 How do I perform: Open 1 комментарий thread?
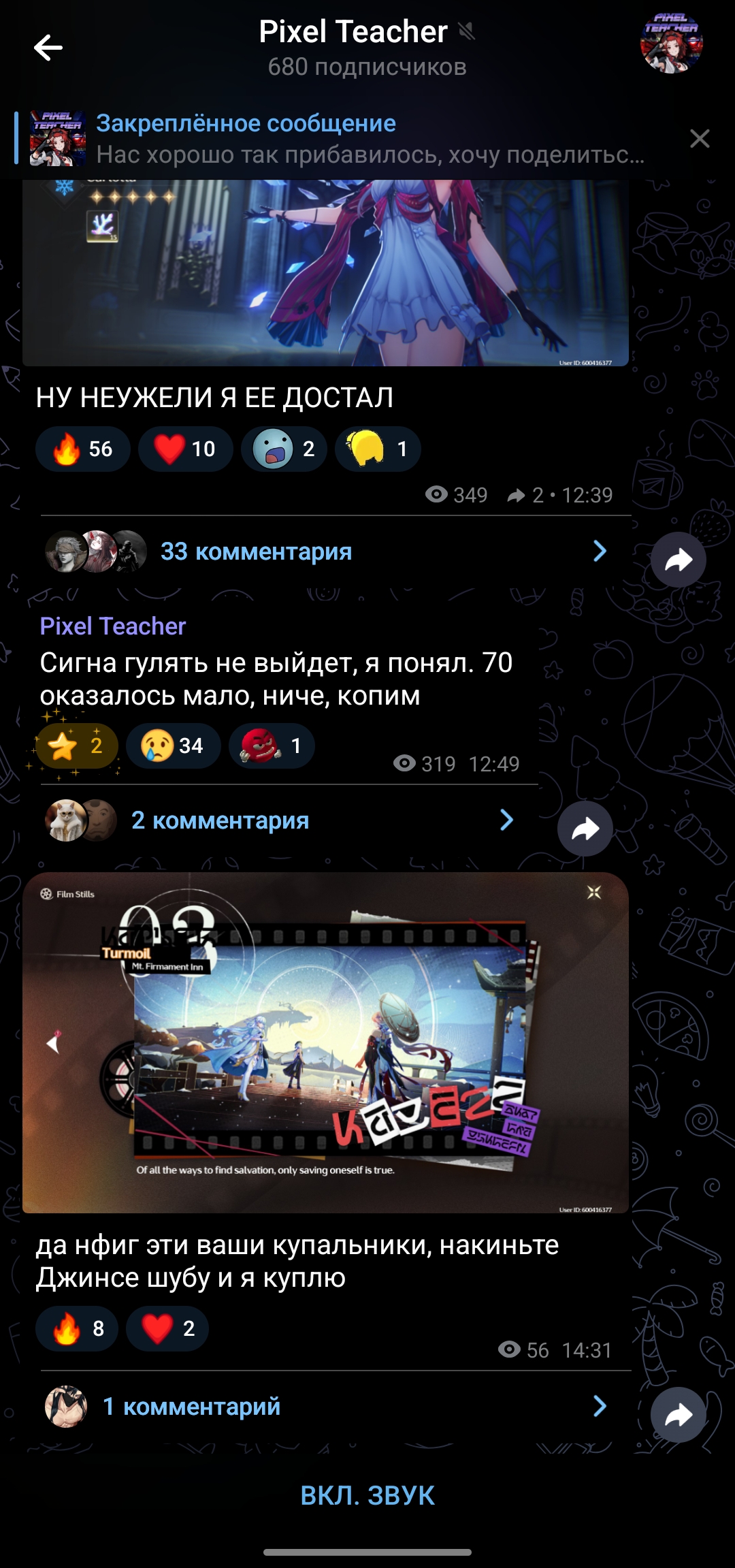[x=327, y=1407]
